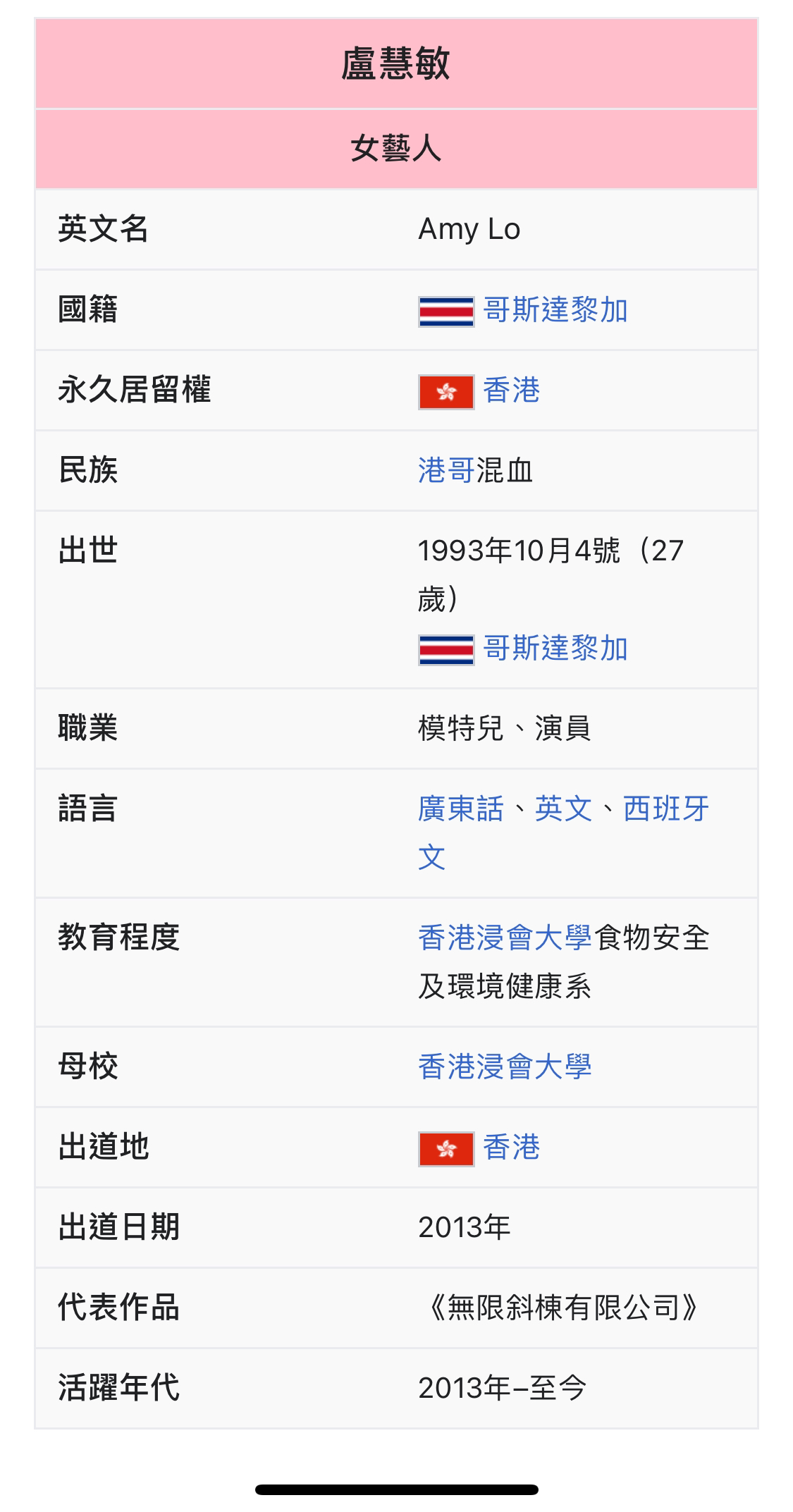The height and width of the screenshot is (1512, 793).
Task: Open the 哥斯達黎加 link under the birth date
Action: coord(555,649)
